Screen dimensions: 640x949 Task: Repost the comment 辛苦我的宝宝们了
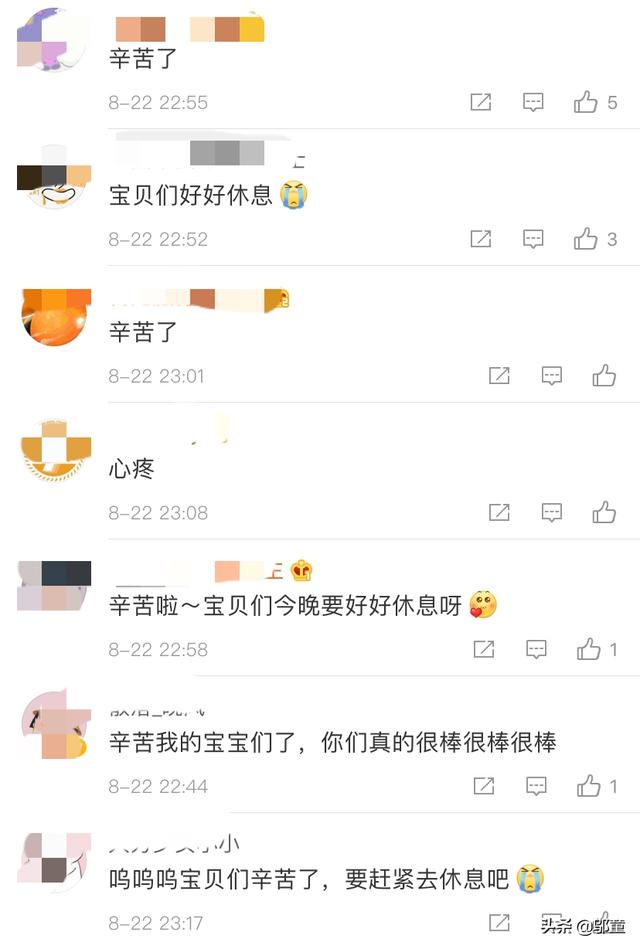click(x=483, y=787)
